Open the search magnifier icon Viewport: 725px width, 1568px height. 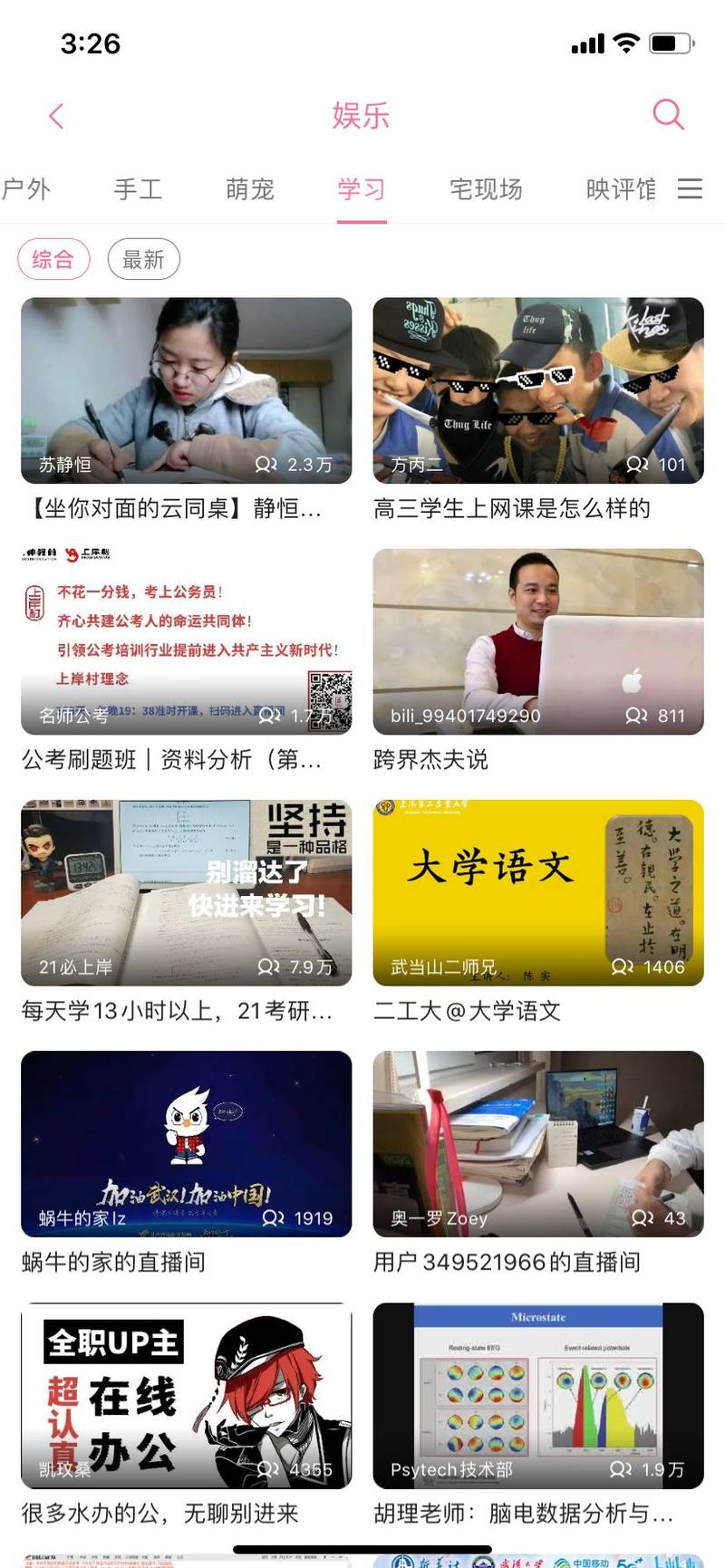tap(668, 114)
